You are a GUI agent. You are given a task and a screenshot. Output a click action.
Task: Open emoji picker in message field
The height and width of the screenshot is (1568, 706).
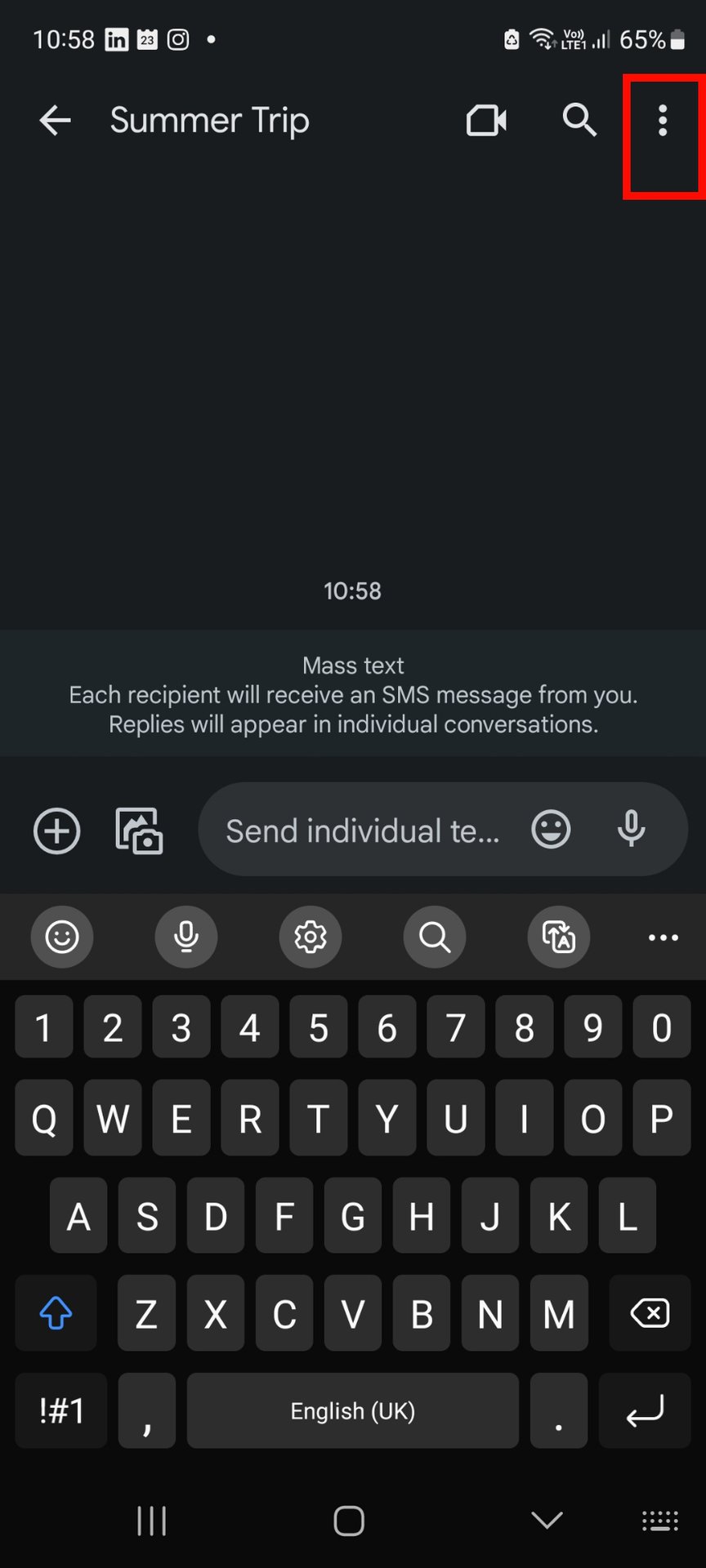tap(551, 830)
